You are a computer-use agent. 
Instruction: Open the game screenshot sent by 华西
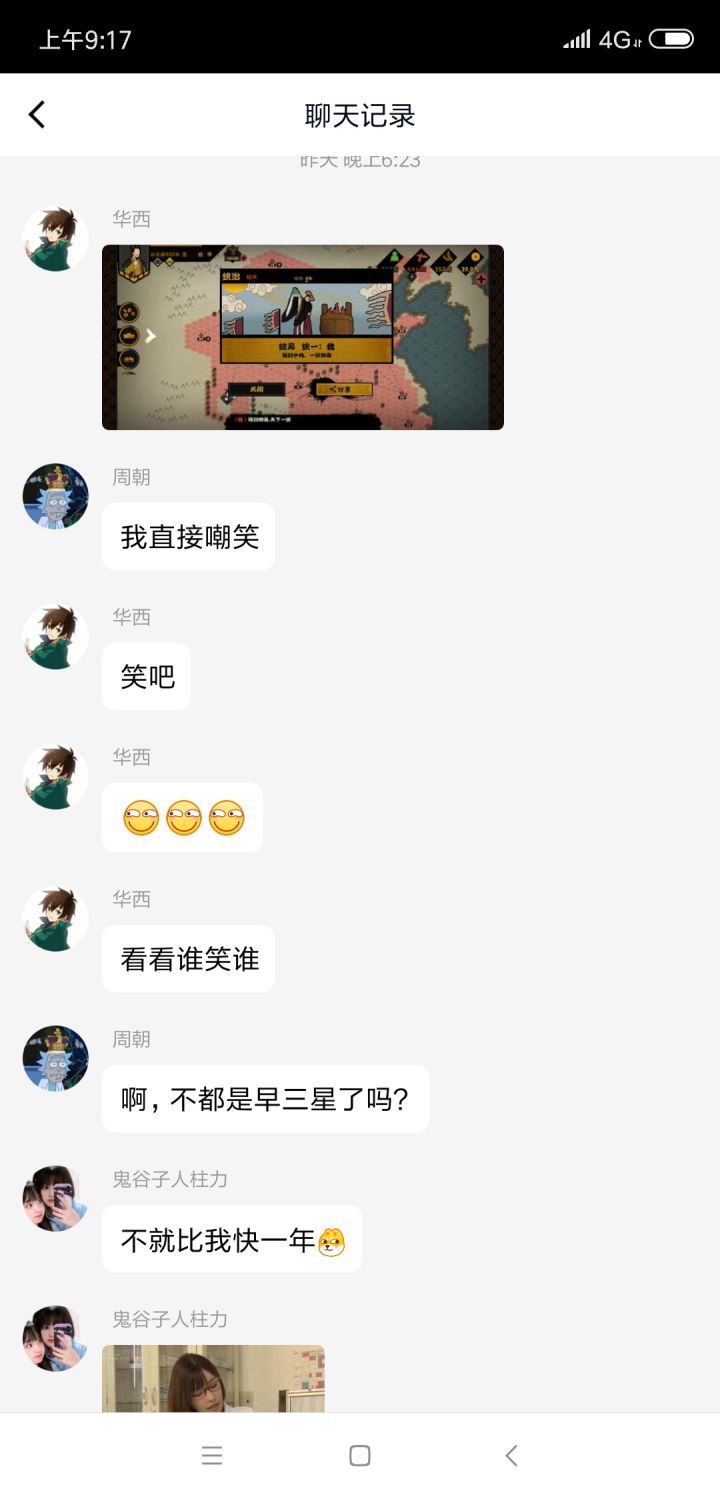(x=303, y=337)
